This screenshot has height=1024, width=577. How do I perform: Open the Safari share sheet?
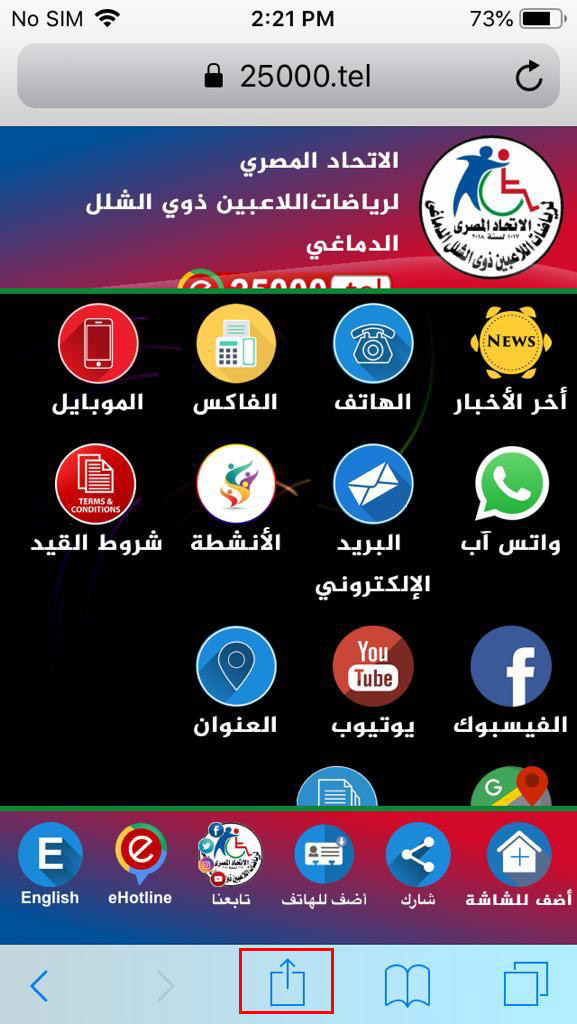pos(287,985)
